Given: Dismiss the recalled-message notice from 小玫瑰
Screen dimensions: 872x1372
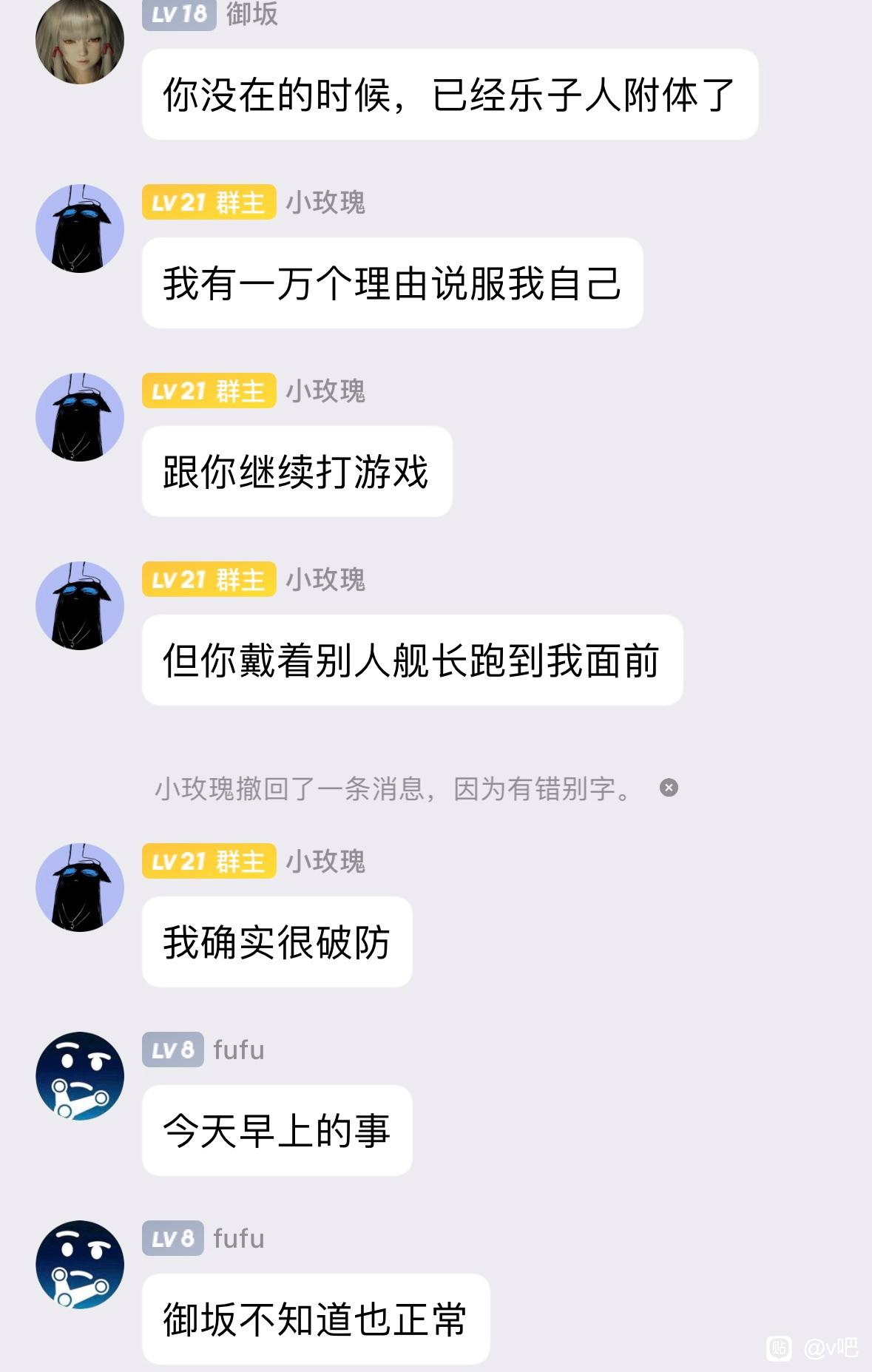Looking at the screenshot, I should point(669,788).
